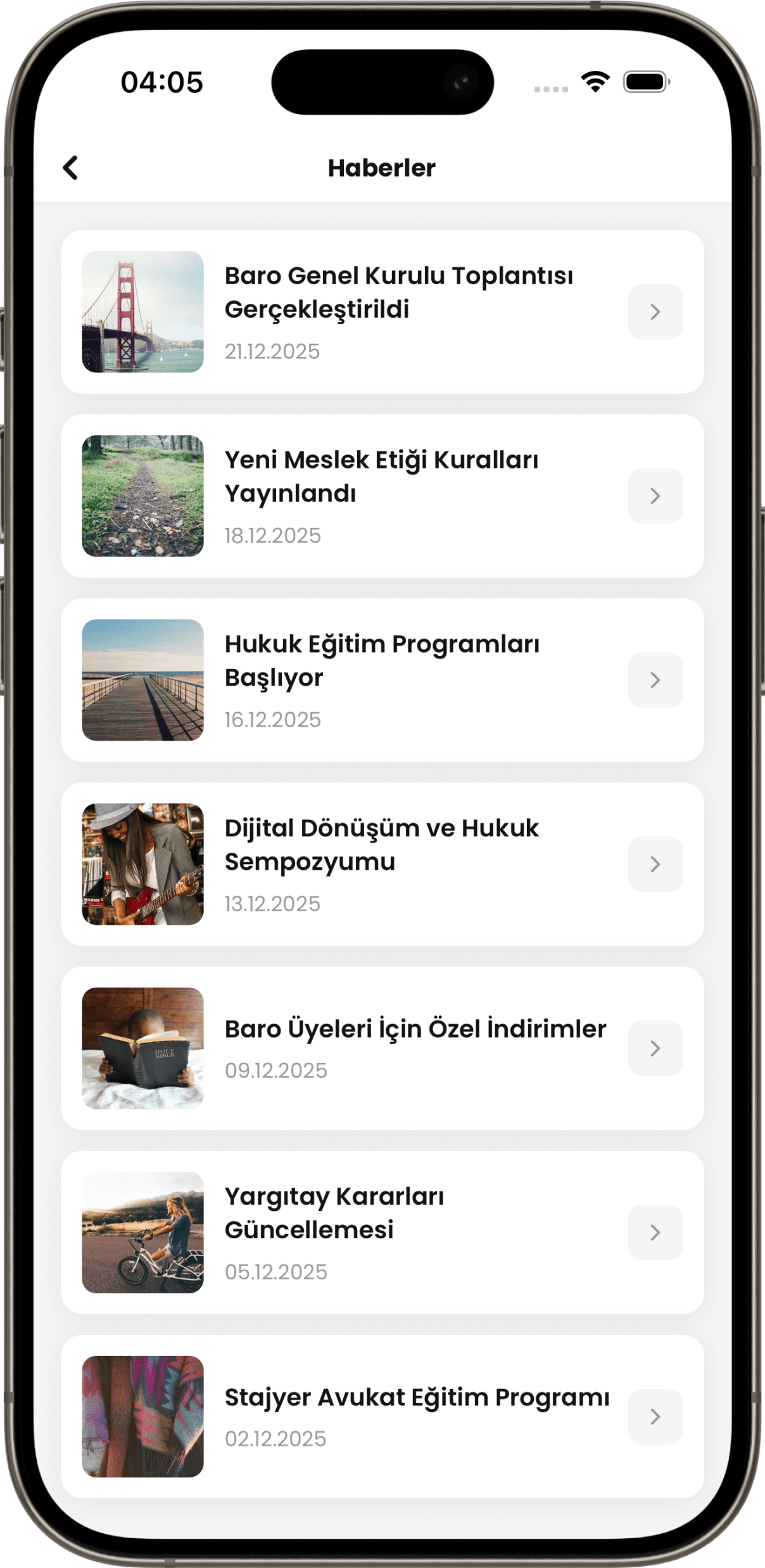Tap the Golden Gate bridge news thumbnail
This screenshot has height=1568, width=765.
click(x=143, y=311)
